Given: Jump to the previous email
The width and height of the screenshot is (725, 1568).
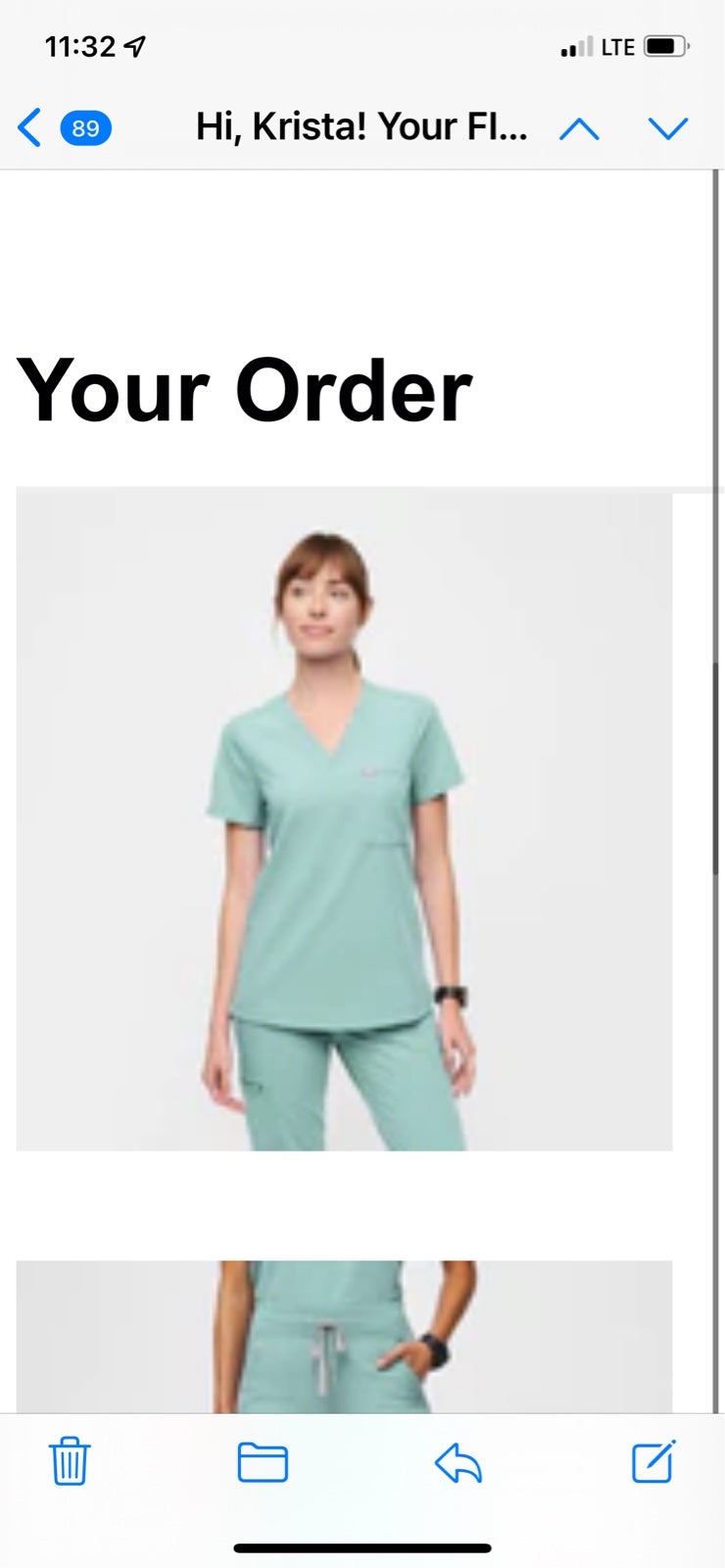Looking at the screenshot, I should pyautogui.click(x=579, y=128).
